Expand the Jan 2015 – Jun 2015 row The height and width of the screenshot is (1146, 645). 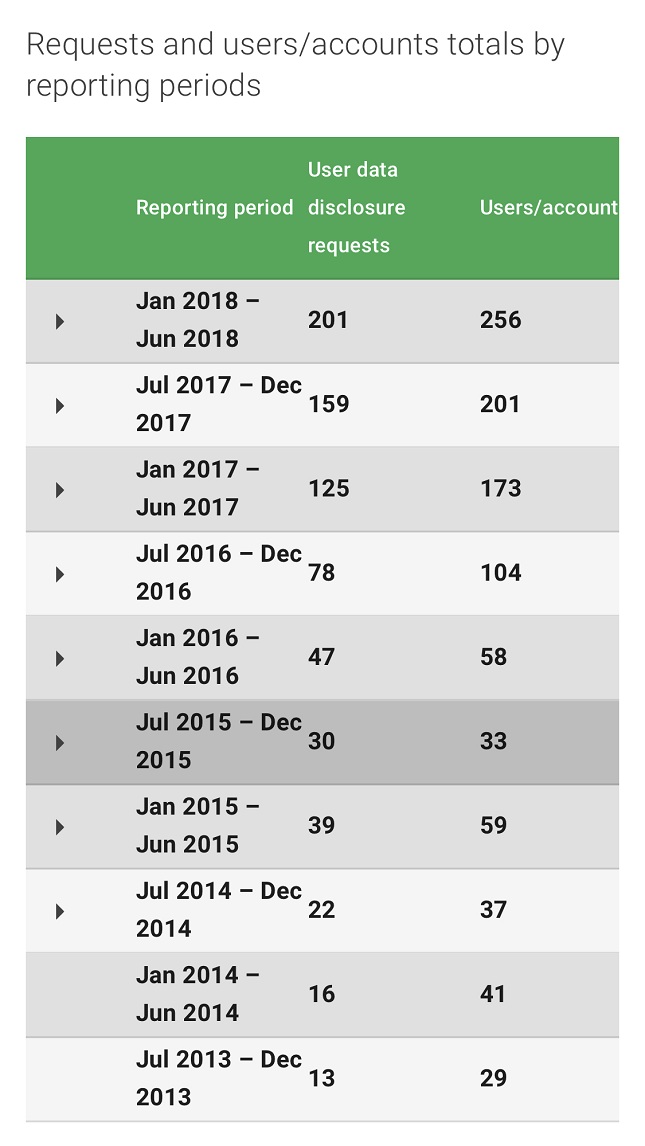pos(60,827)
